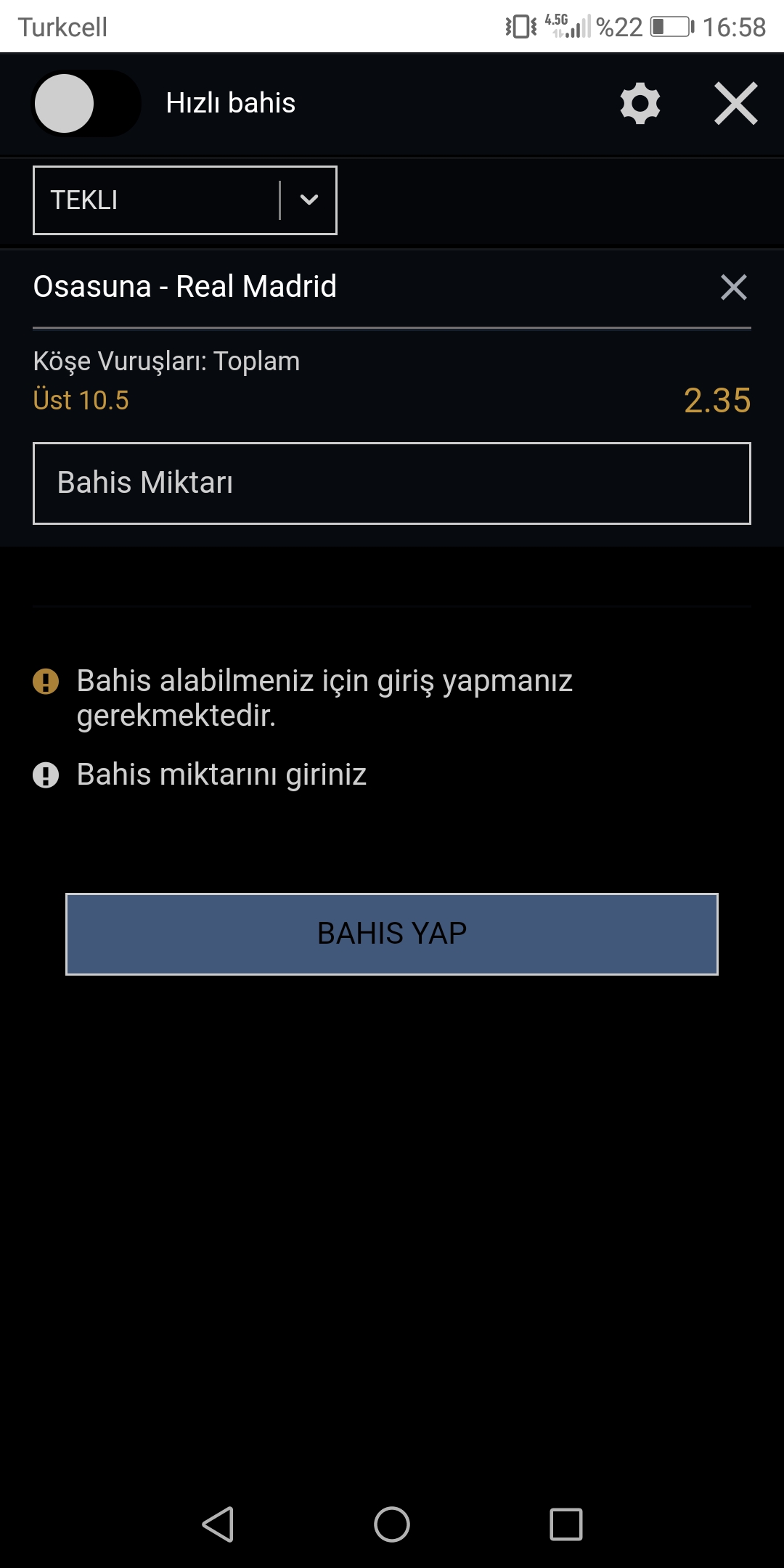Focus the Bahis Miktarı amount field
The height and width of the screenshot is (1568, 784).
pyautogui.click(x=392, y=483)
